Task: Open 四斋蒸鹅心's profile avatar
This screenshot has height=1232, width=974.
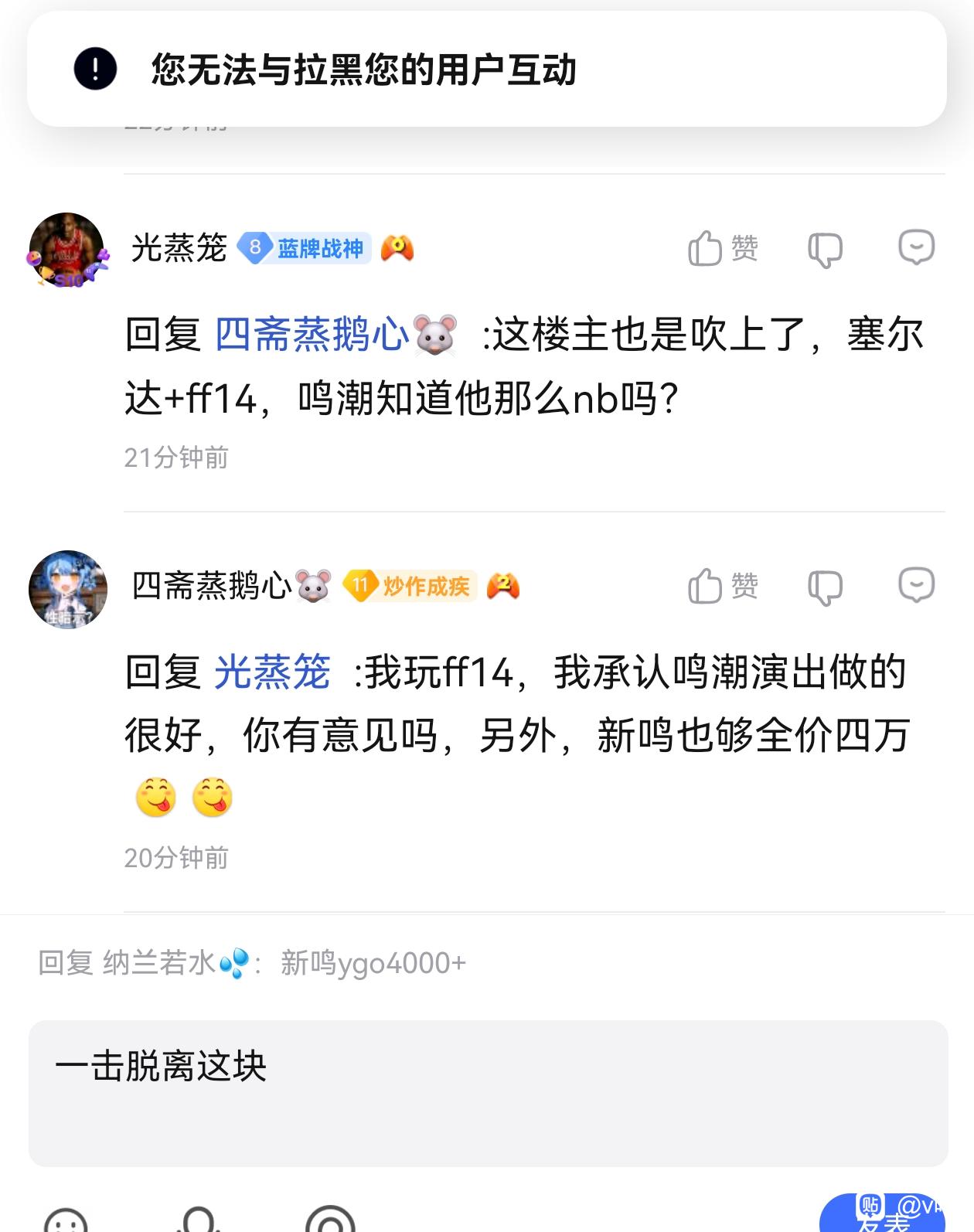Action: point(67,588)
